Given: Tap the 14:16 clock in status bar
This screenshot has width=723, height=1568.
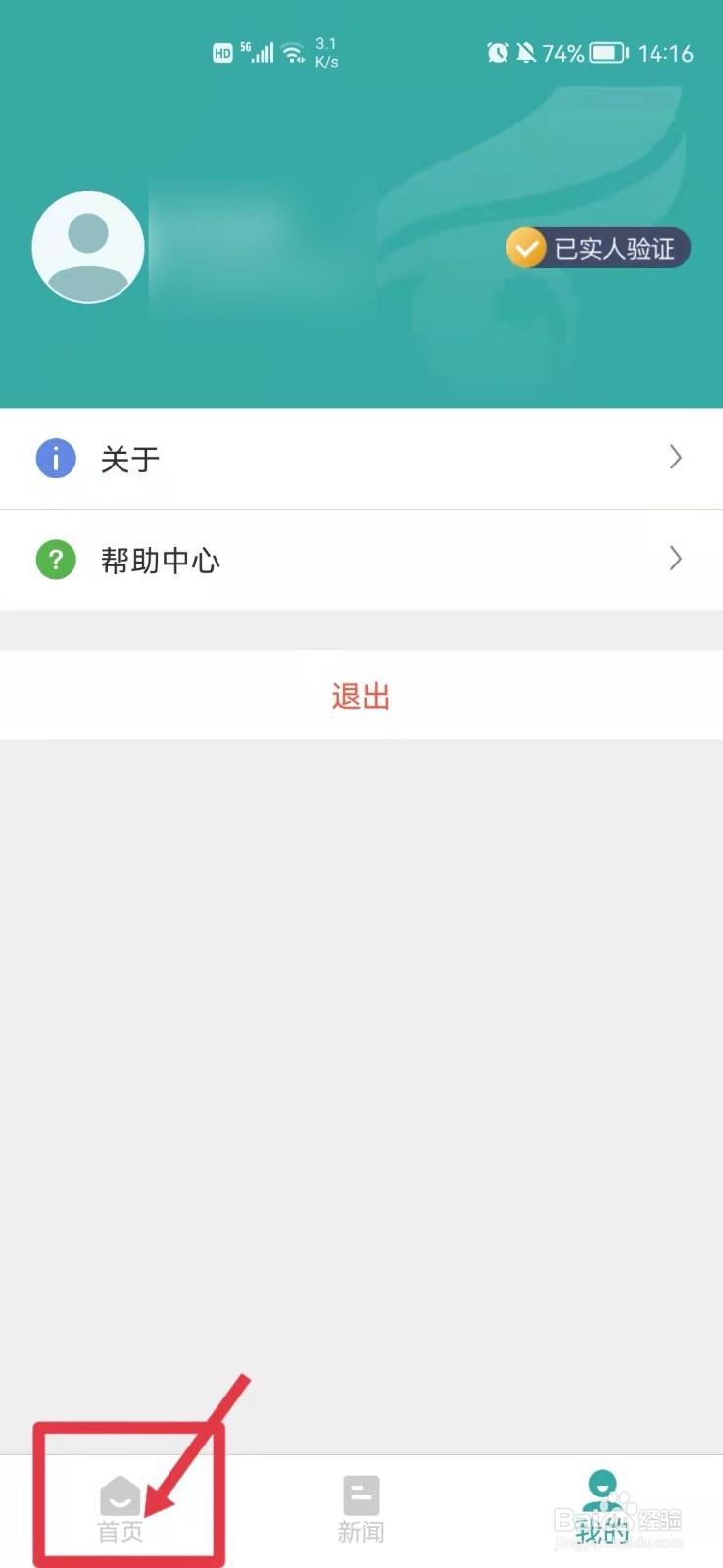Looking at the screenshot, I should pyautogui.click(x=667, y=53).
